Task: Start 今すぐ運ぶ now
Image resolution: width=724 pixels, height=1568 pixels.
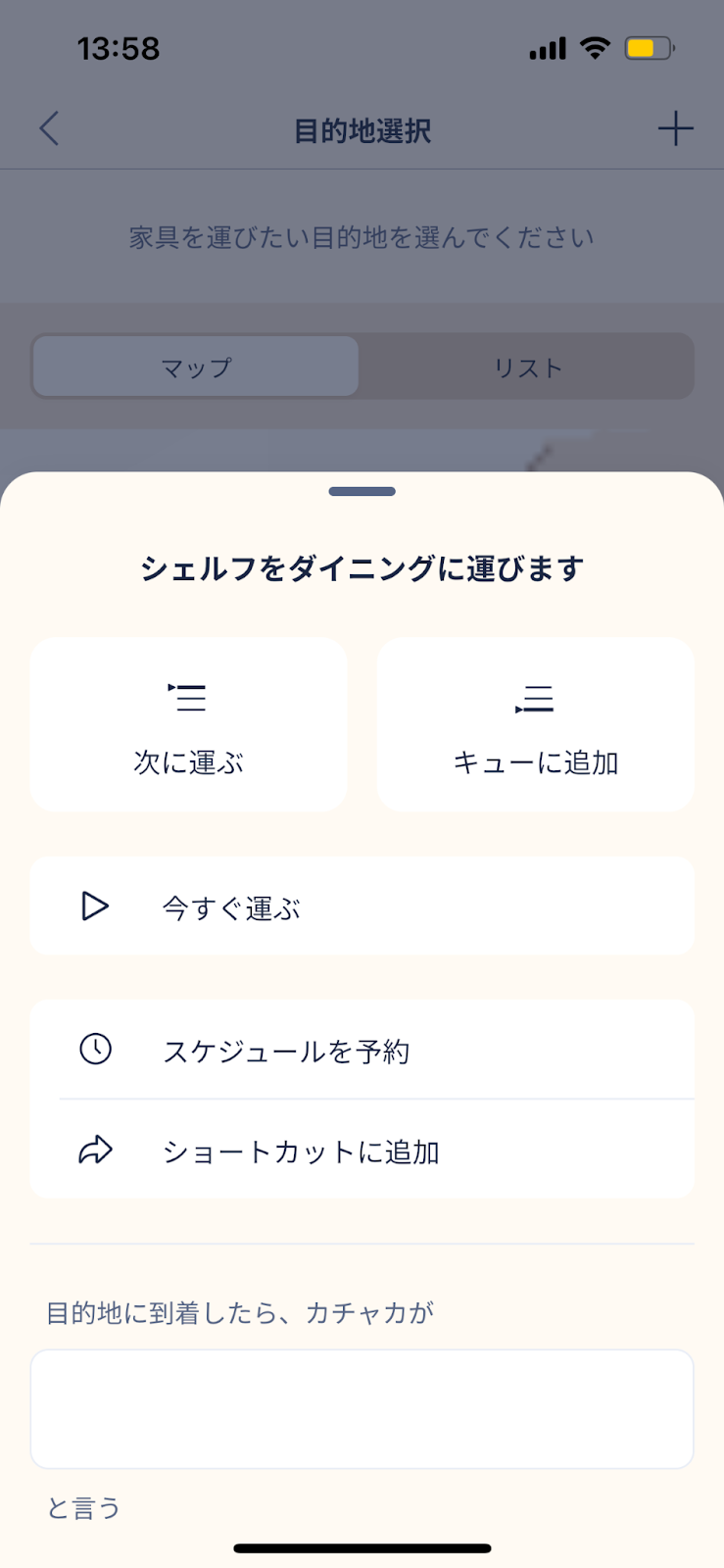Action: click(362, 906)
